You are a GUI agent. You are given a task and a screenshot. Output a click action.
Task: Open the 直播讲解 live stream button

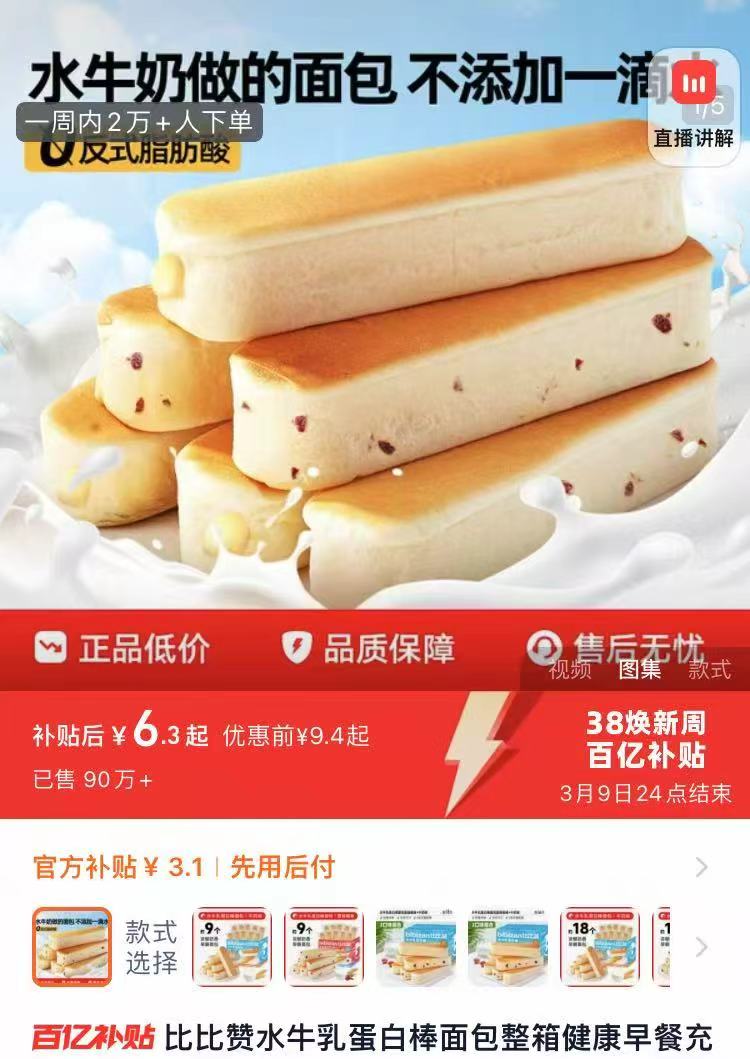(x=693, y=105)
